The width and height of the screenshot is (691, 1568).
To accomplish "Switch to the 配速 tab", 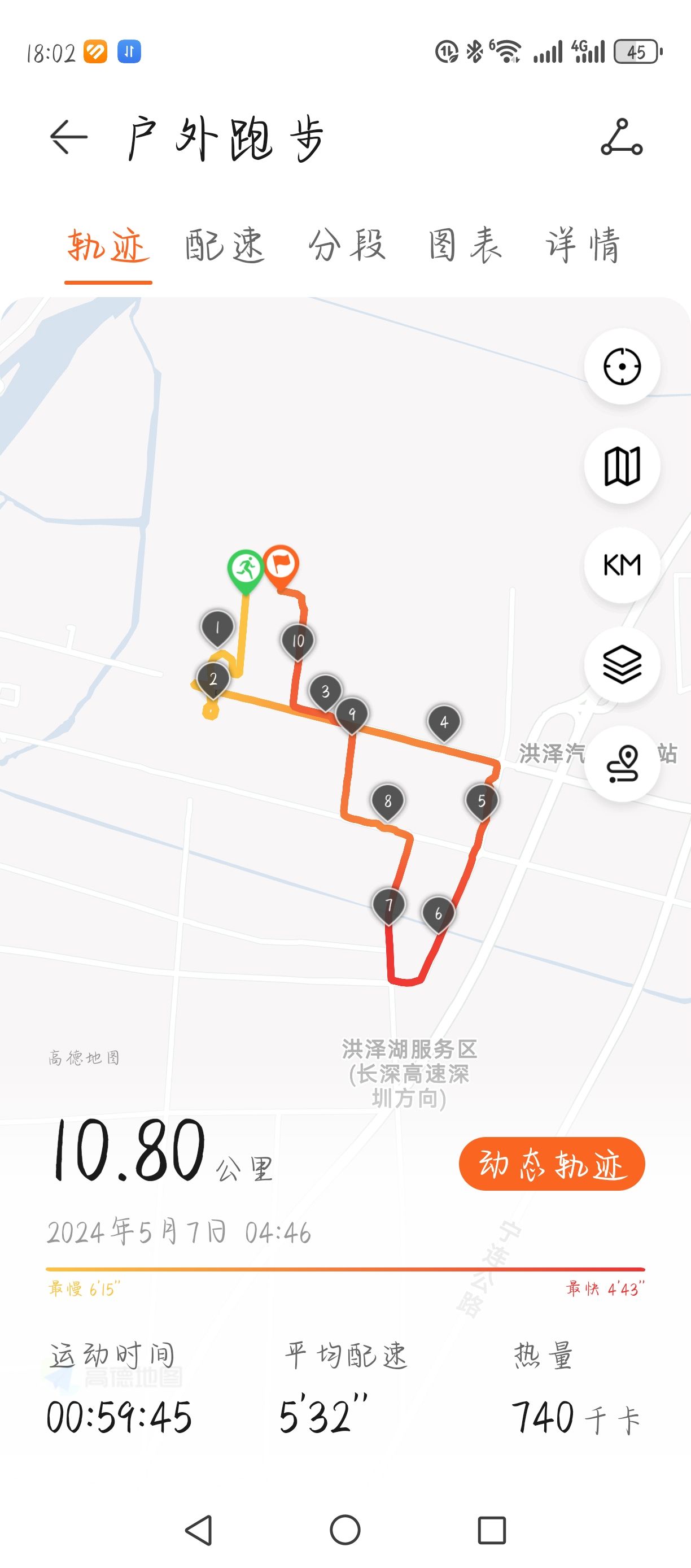I will point(225,245).
